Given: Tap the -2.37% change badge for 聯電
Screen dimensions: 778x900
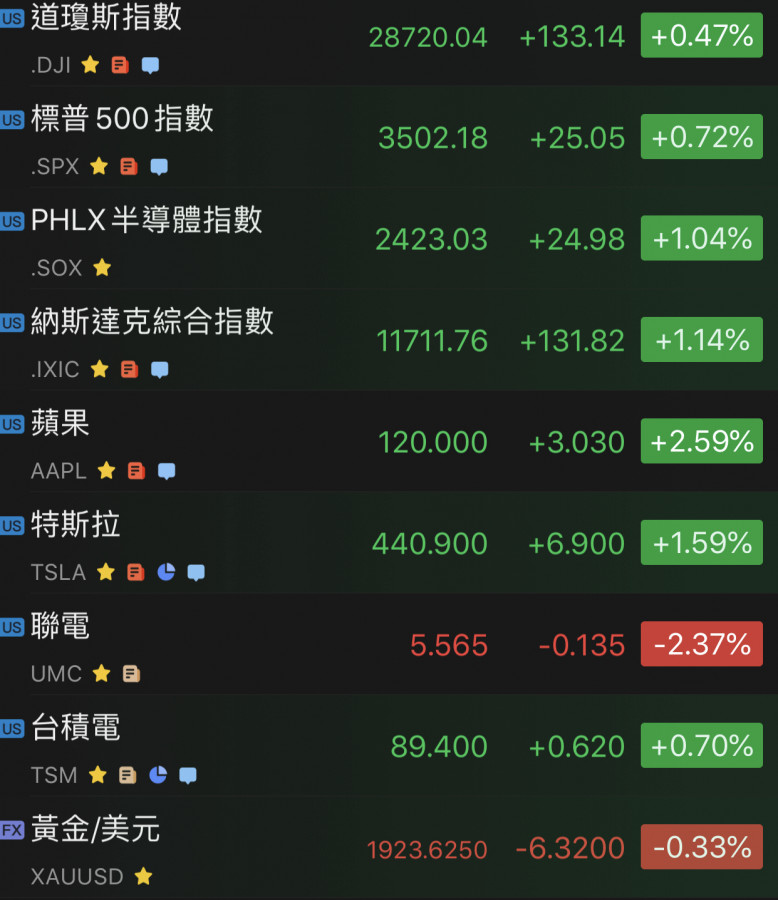Looking at the screenshot, I should [701, 644].
